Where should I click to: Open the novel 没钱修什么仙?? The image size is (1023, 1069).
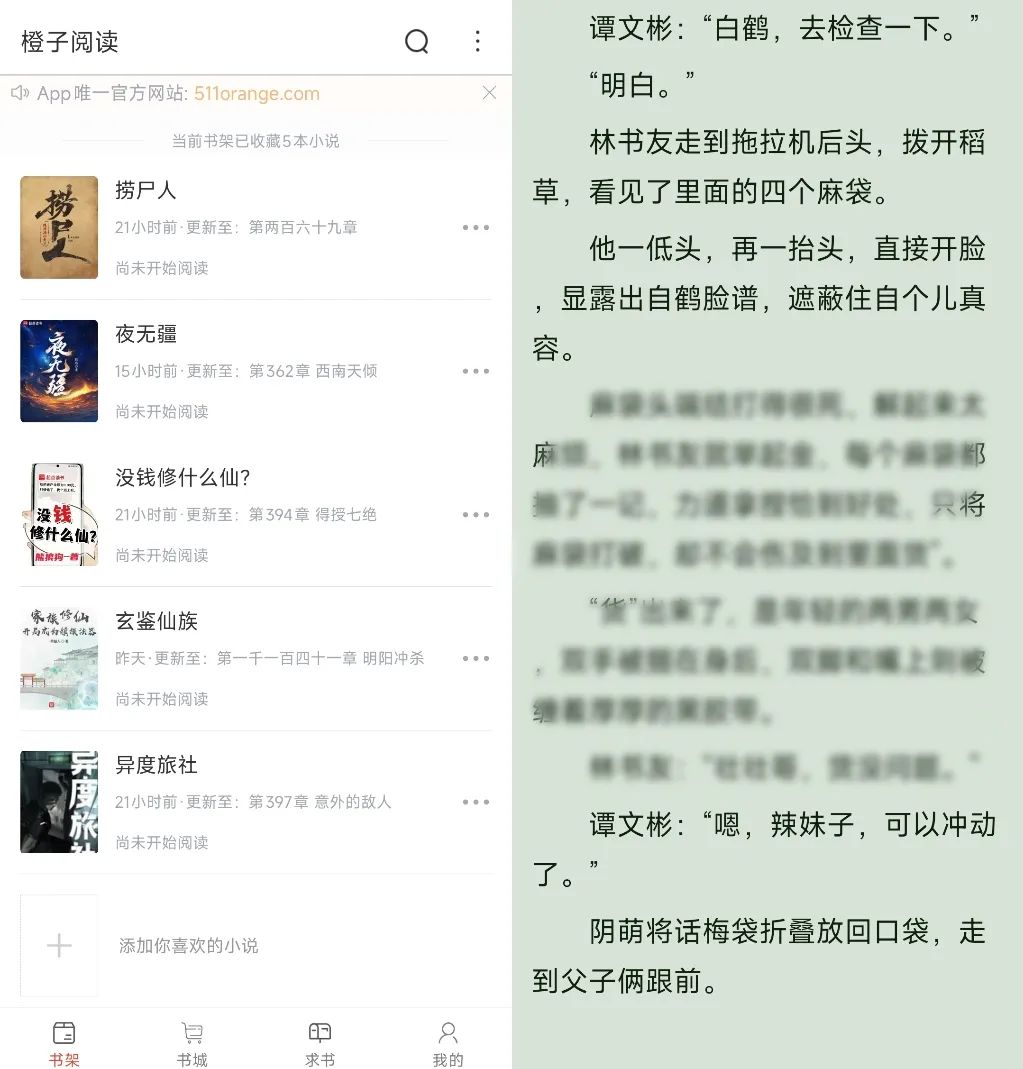tap(182, 478)
